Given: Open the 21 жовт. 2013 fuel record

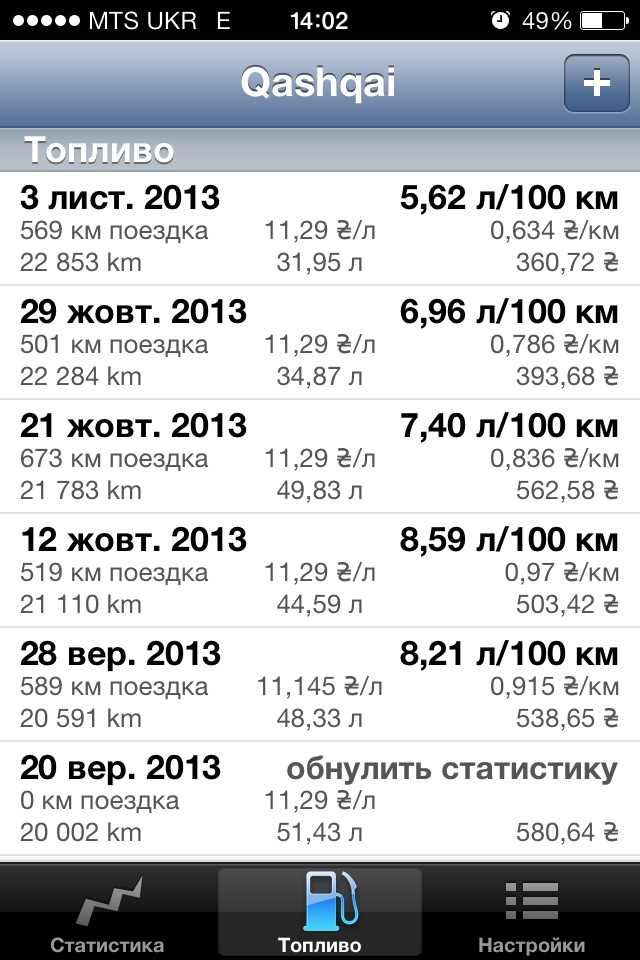Looking at the screenshot, I should click(x=320, y=457).
